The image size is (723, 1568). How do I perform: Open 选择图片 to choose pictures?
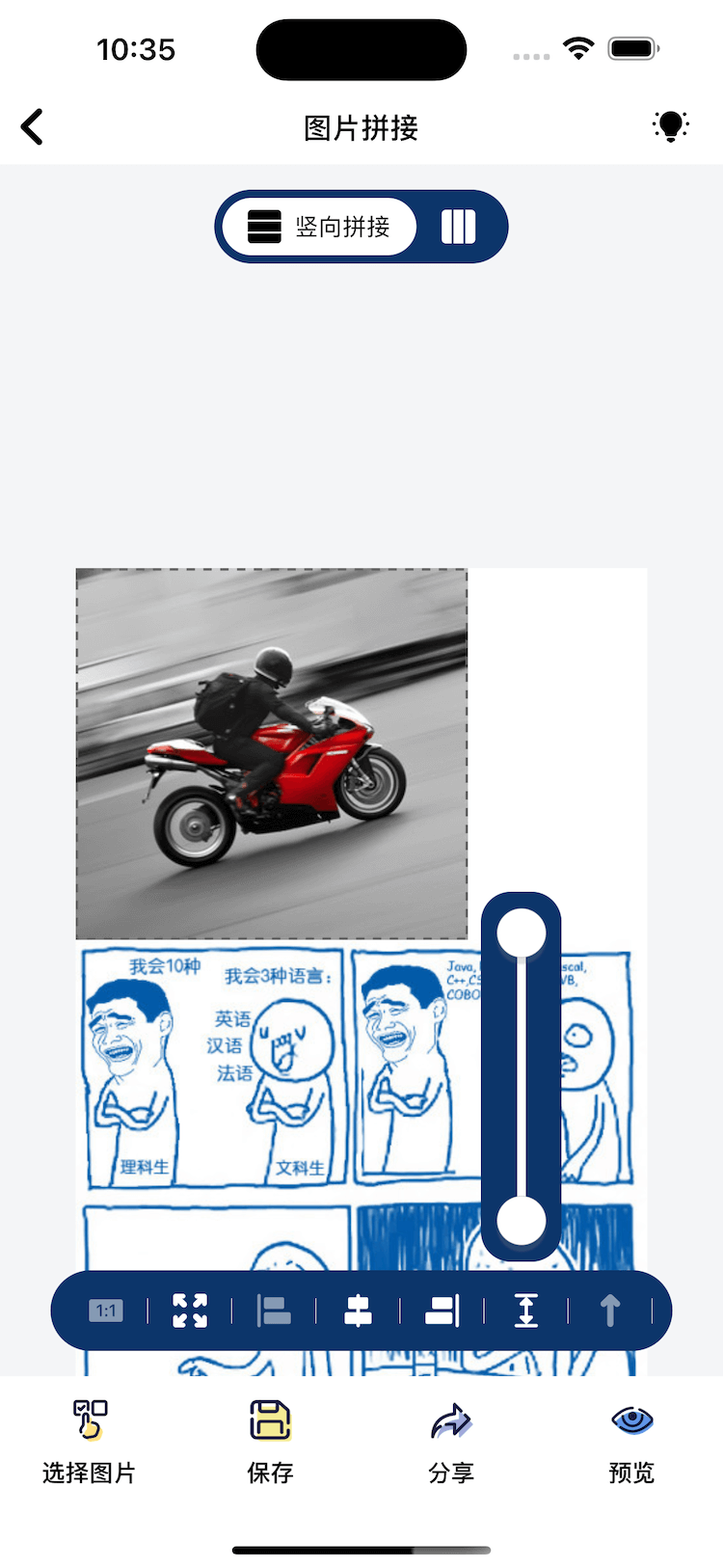90,1440
